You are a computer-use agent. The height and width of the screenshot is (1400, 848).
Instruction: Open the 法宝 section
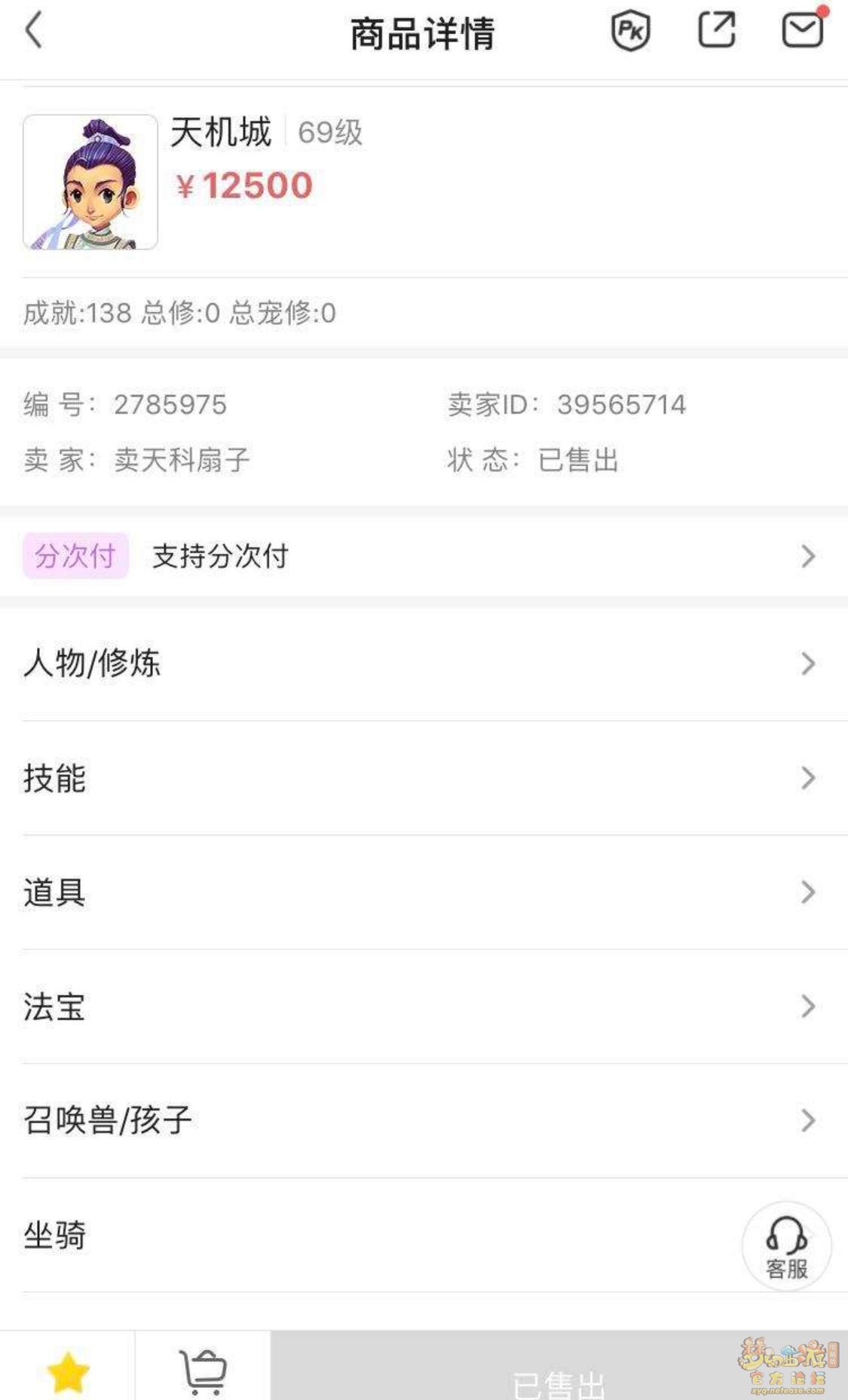pos(422,1006)
